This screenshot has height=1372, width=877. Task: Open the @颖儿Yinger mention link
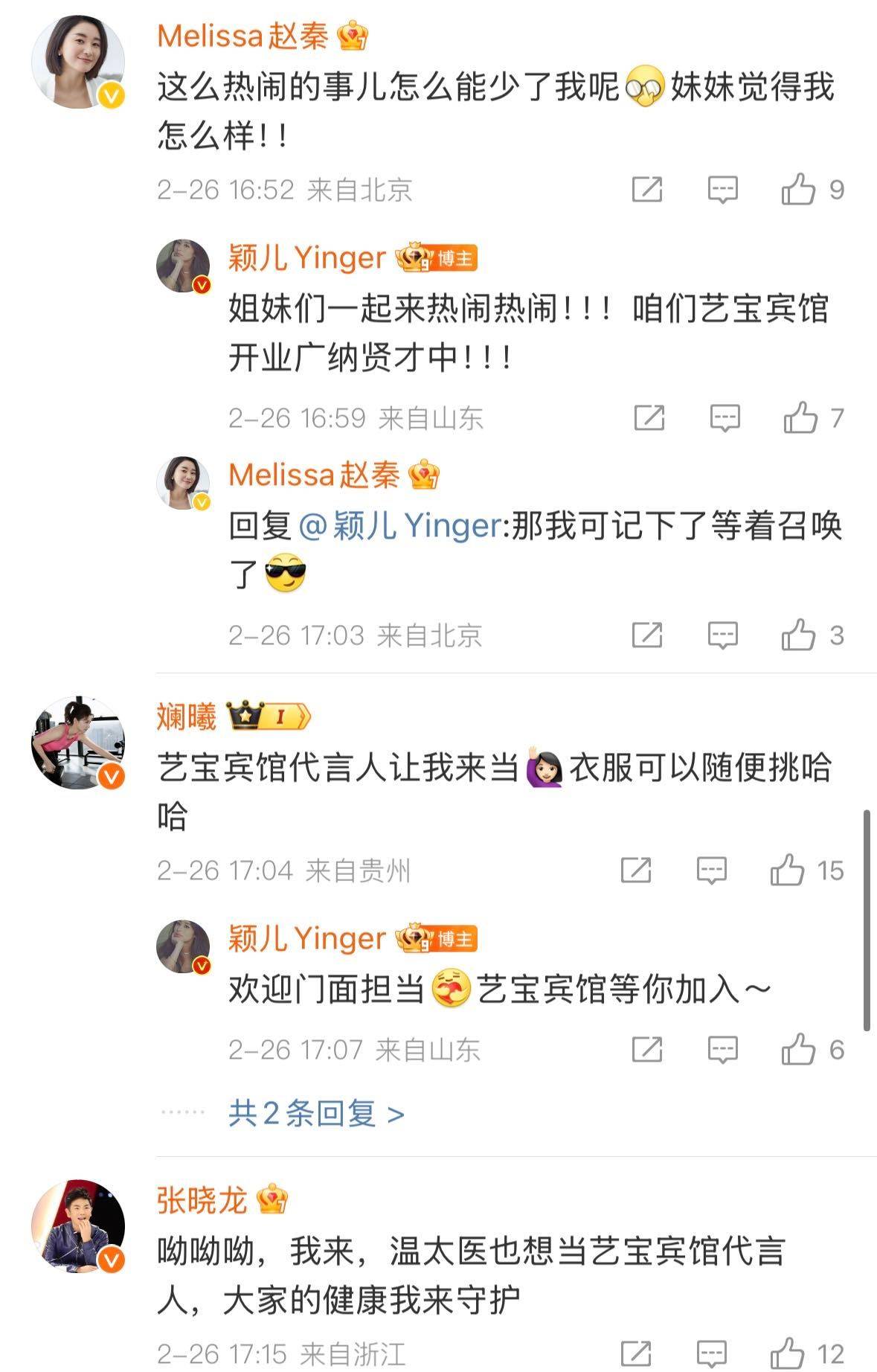[400, 527]
